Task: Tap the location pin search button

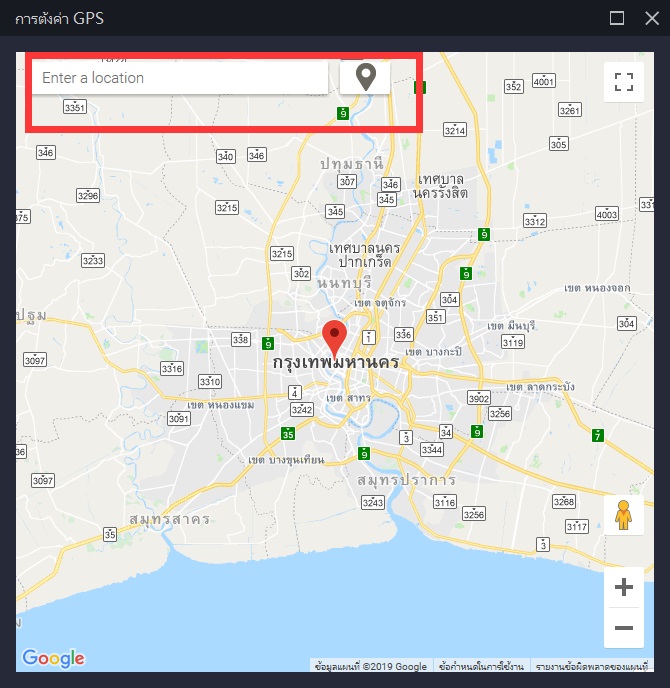Action: tap(365, 77)
